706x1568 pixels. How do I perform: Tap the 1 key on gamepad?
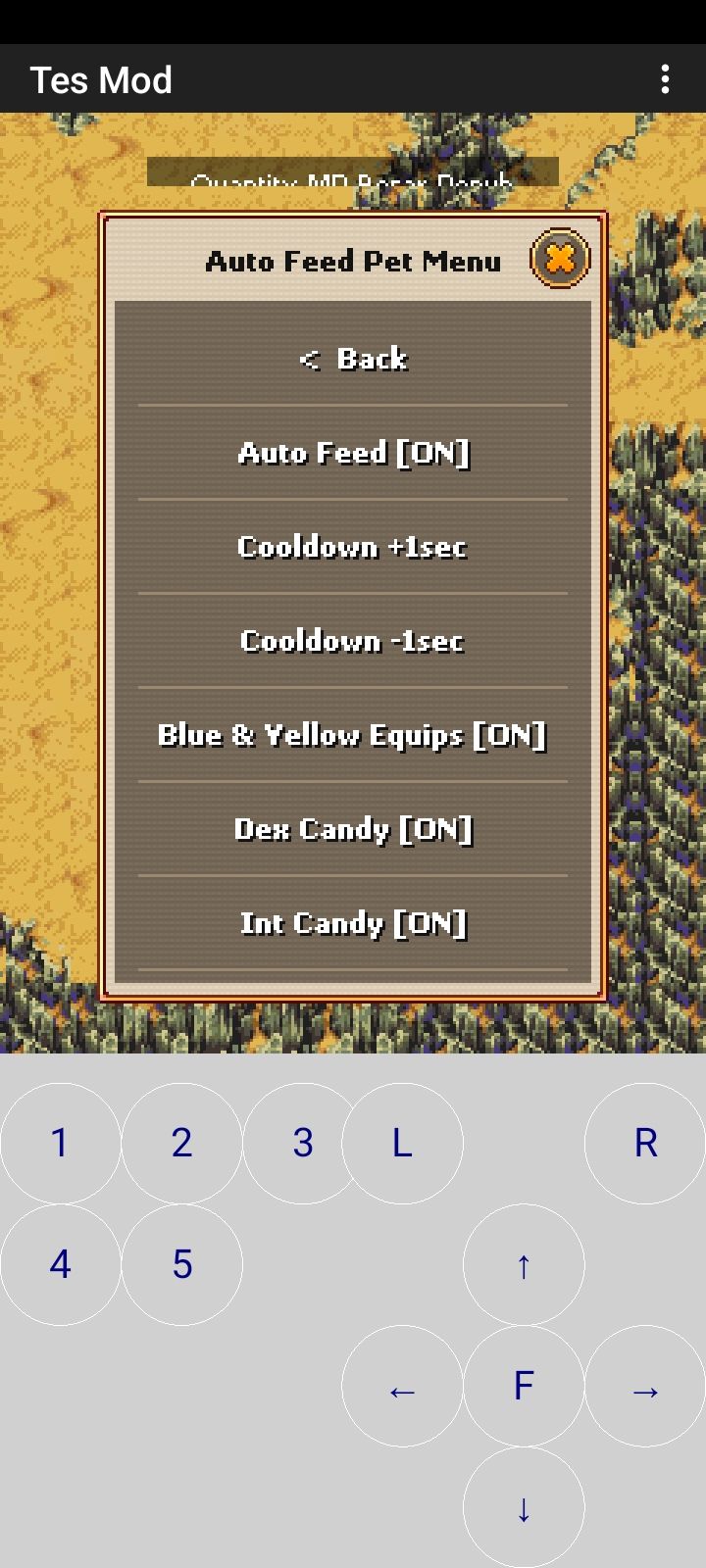point(60,1143)
